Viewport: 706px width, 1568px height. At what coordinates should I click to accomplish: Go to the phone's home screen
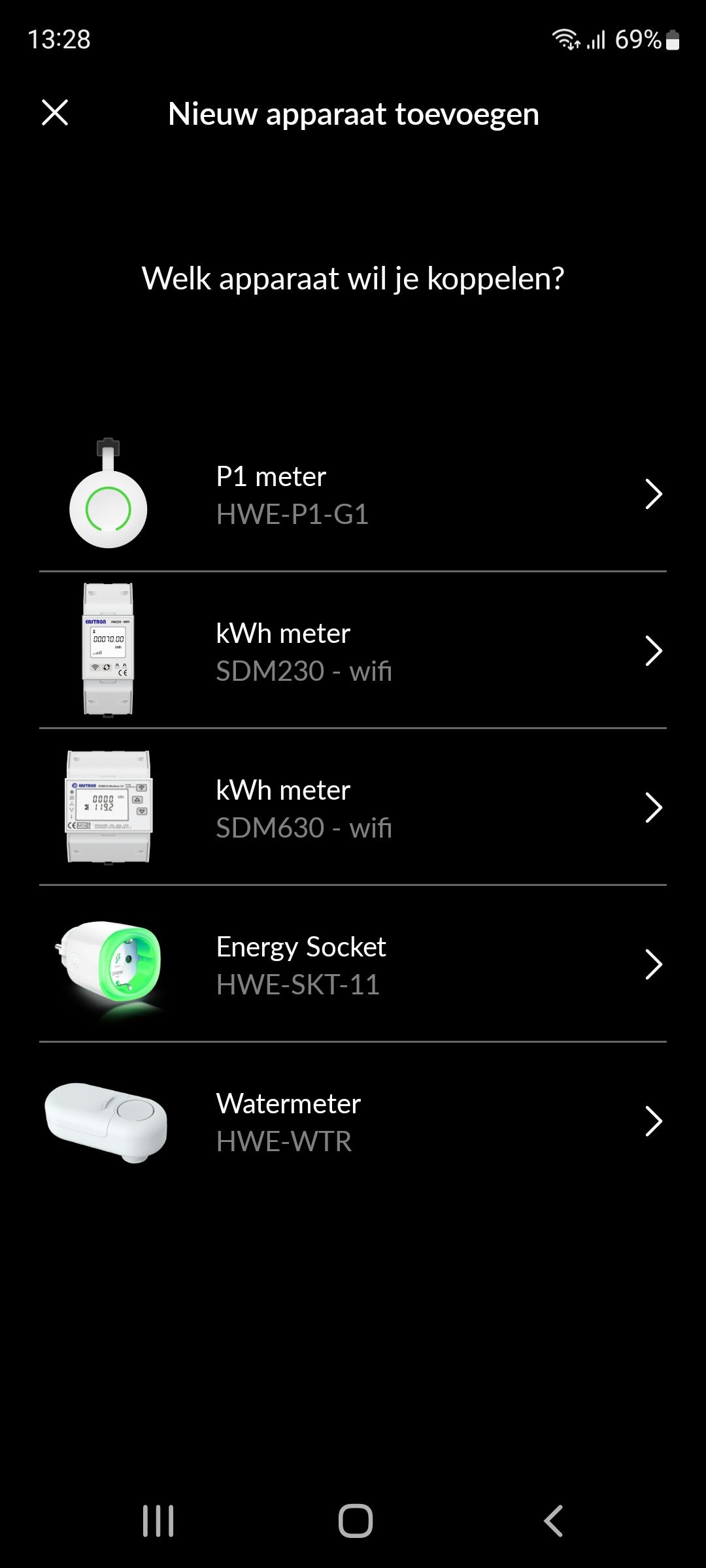[355, 1521]
